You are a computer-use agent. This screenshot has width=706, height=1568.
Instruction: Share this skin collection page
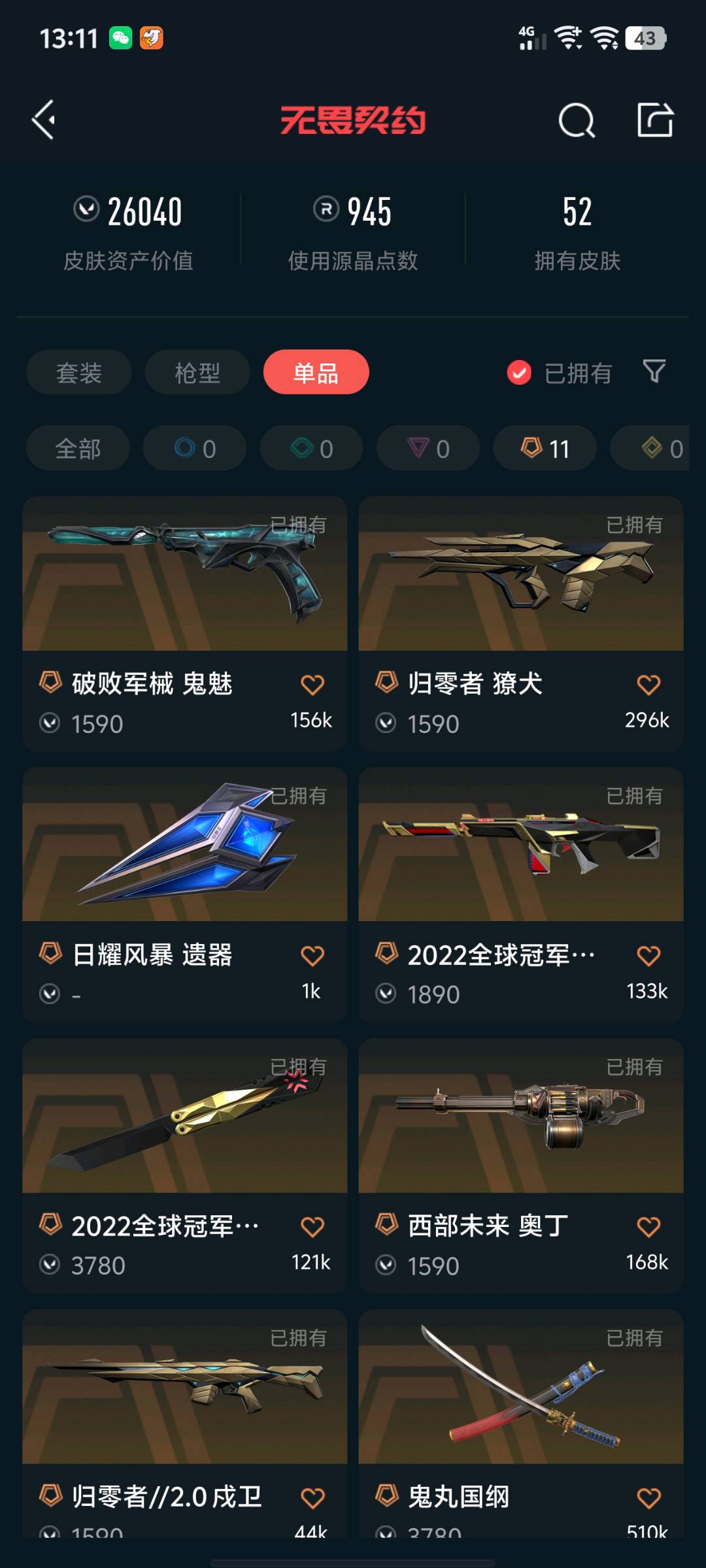pyautogui.click(x=655, y=120)
